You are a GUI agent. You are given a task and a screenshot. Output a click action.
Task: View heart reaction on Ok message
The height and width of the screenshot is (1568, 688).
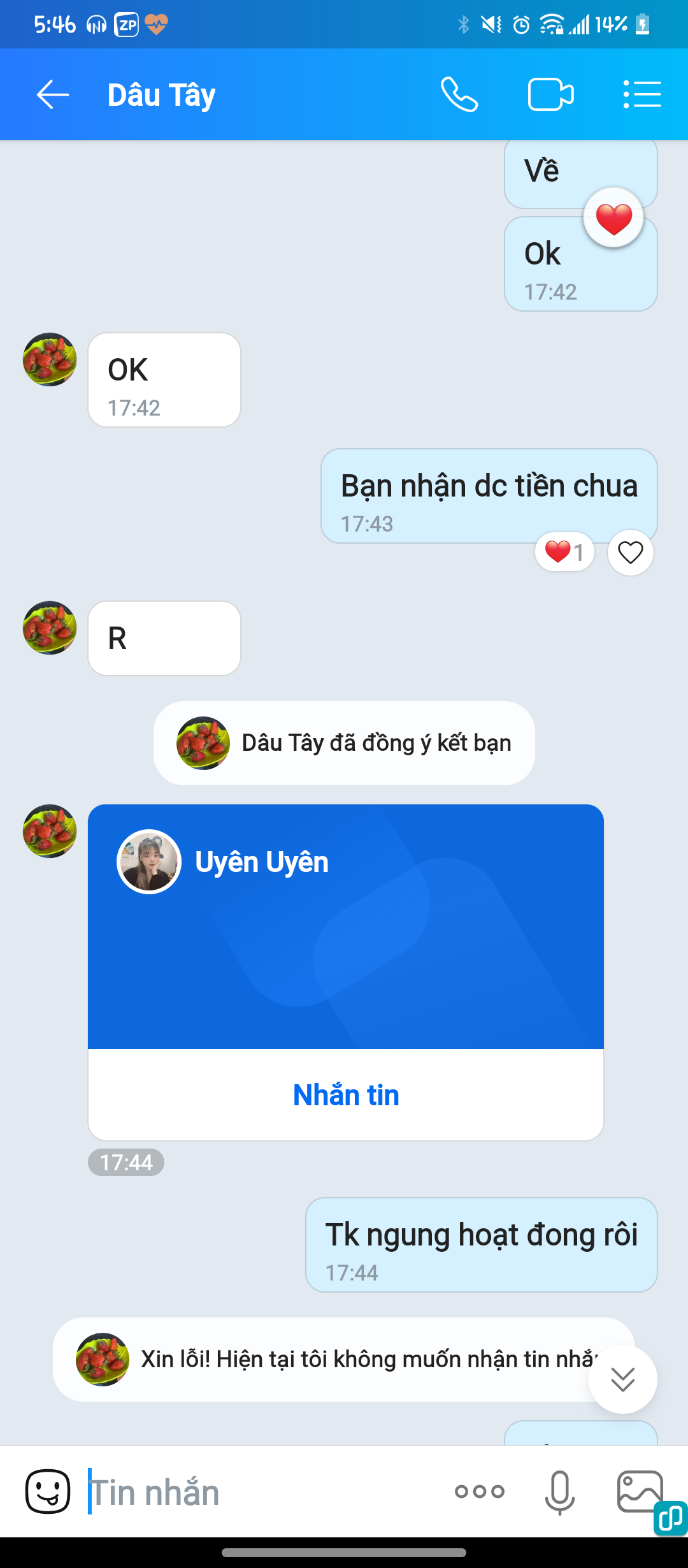click(613, 219)
